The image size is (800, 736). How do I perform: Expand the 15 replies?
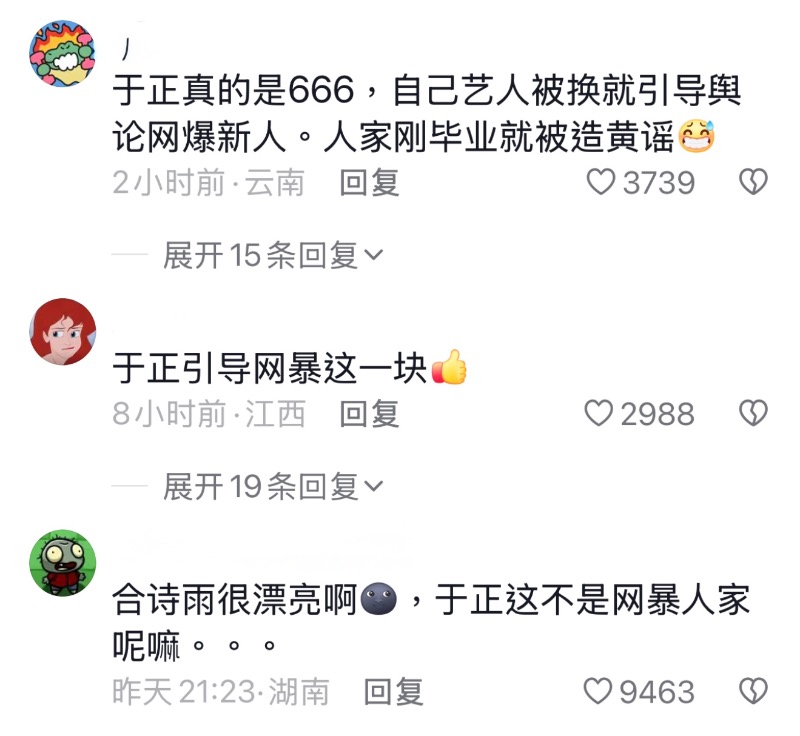tap(272, 256)
